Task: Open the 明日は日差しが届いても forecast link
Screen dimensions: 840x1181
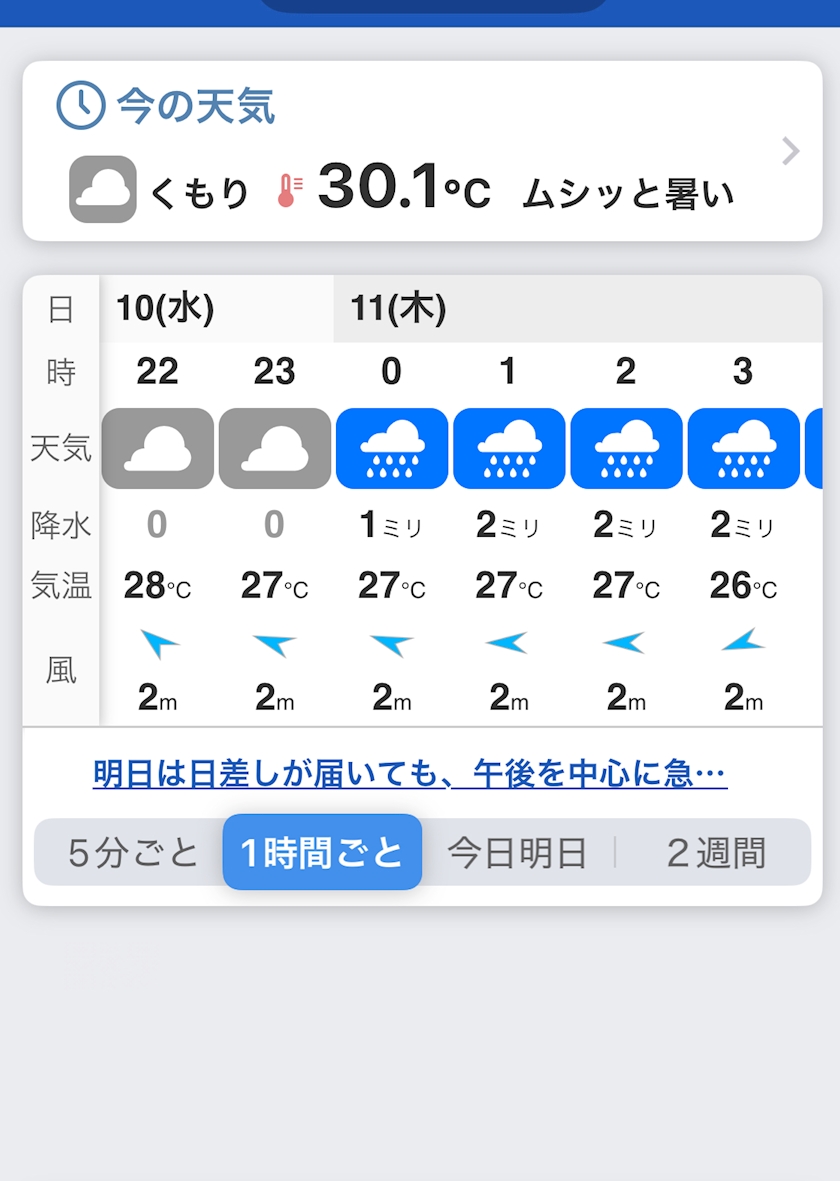Action: click(x=410, y=773)
